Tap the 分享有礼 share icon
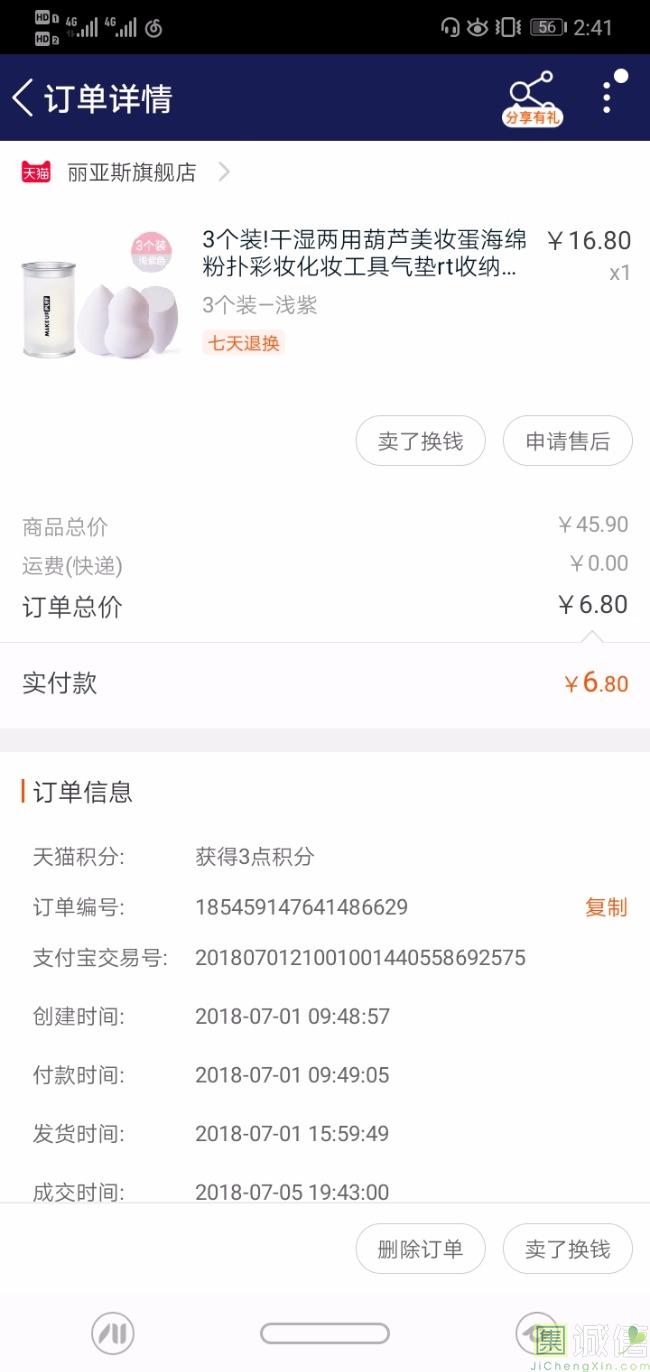 tap(532, 98)
